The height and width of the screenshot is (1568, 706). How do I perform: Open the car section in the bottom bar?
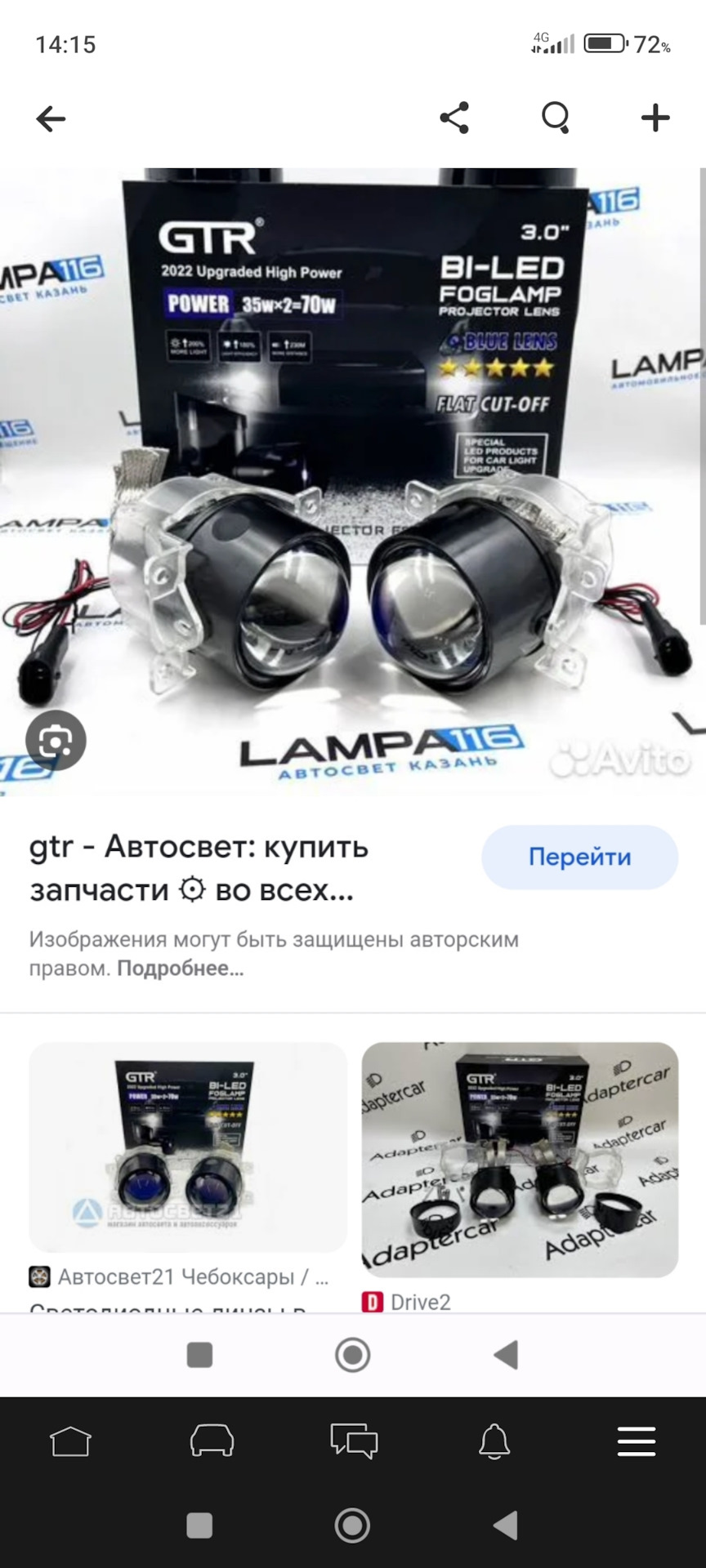(x=212, y=1442)
